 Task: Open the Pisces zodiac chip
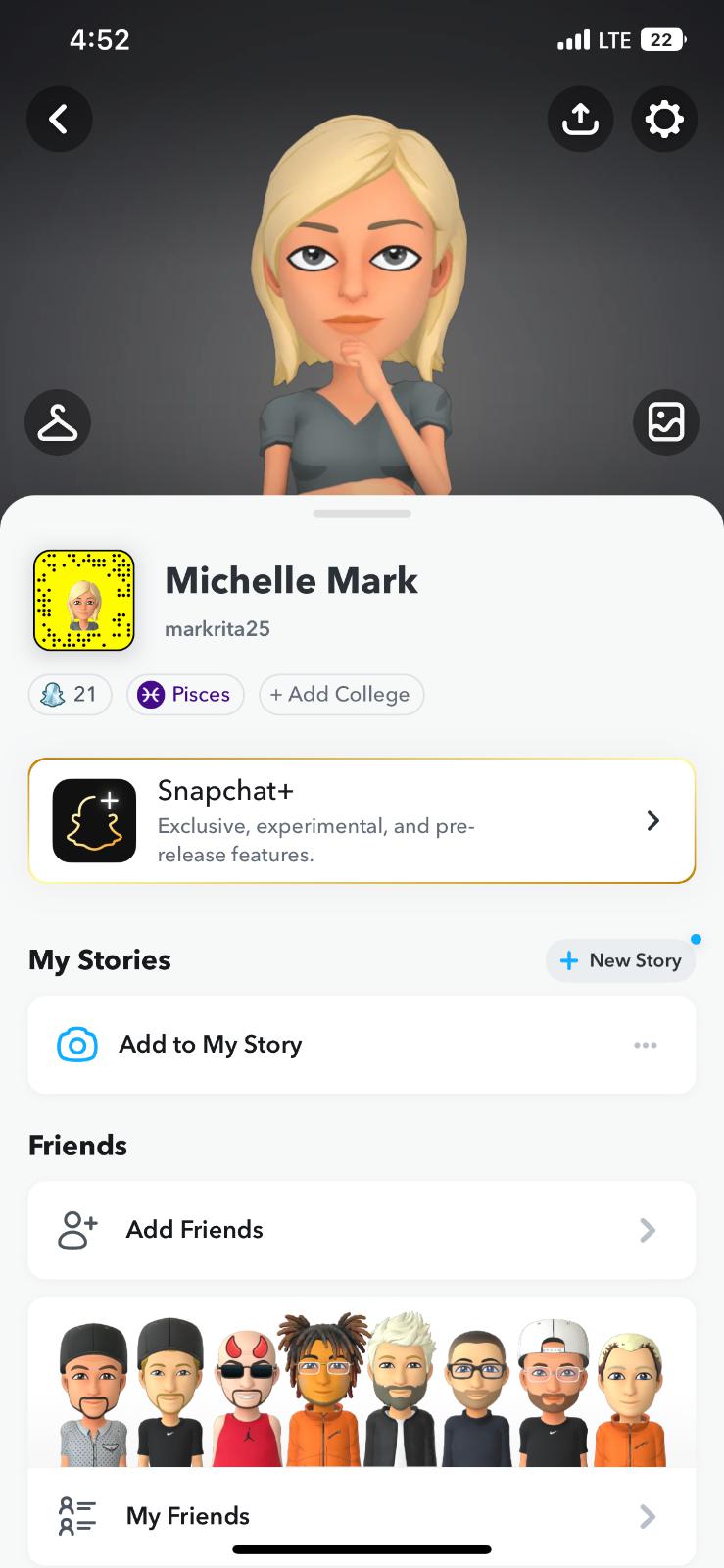pyautogui.click(x=185, y=695)
